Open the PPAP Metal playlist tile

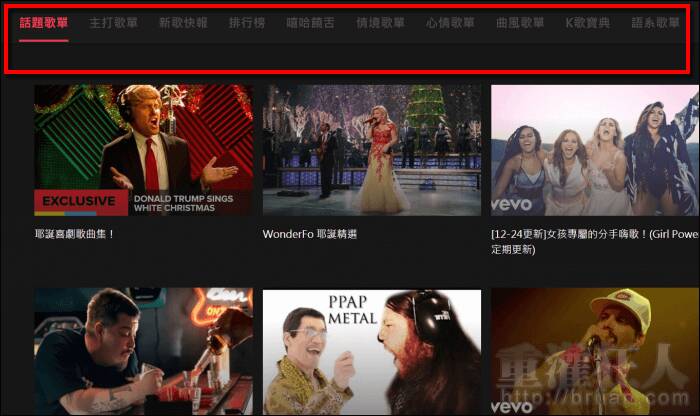371,352
